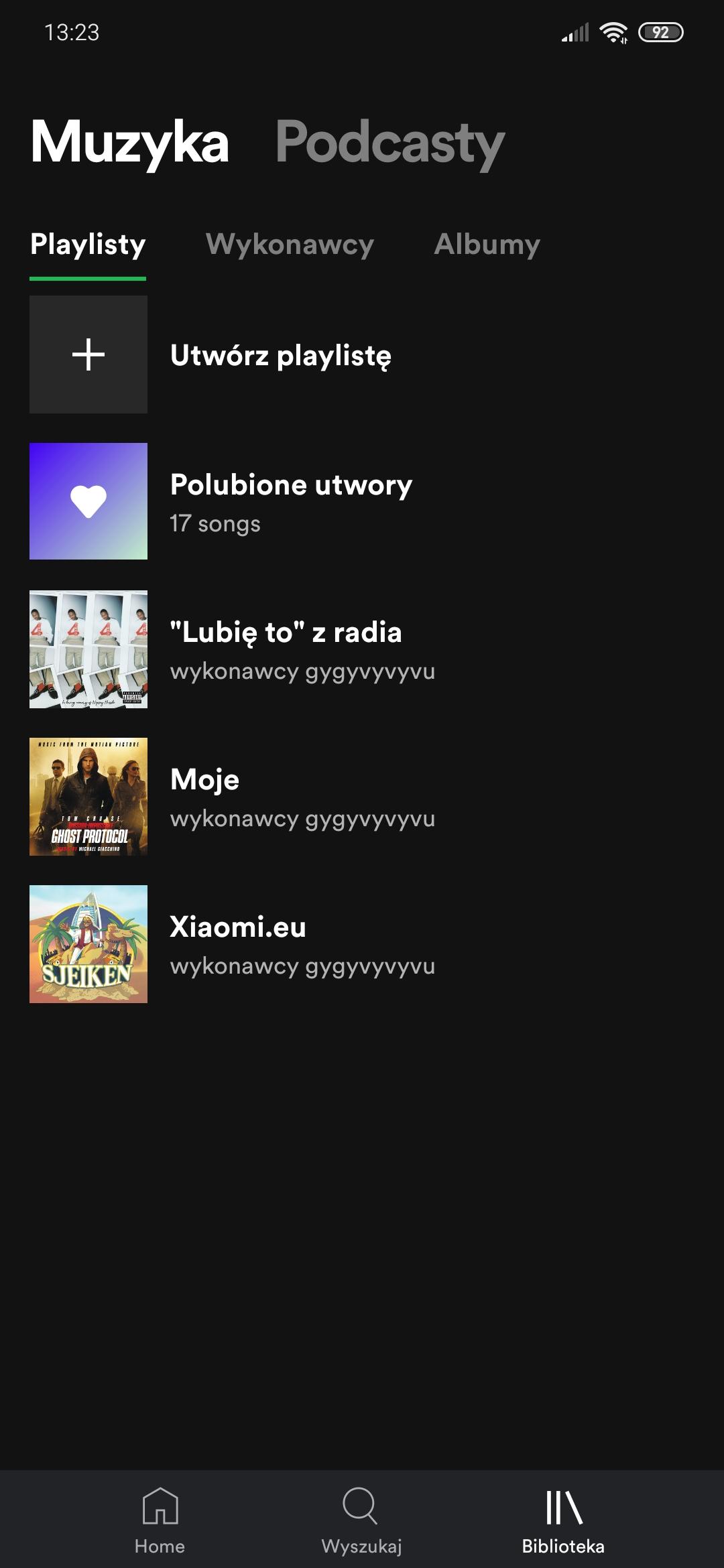This screenshot has width=724, height=1568.
Task: Switch to the Albumy tab
Action: (487, 245)
